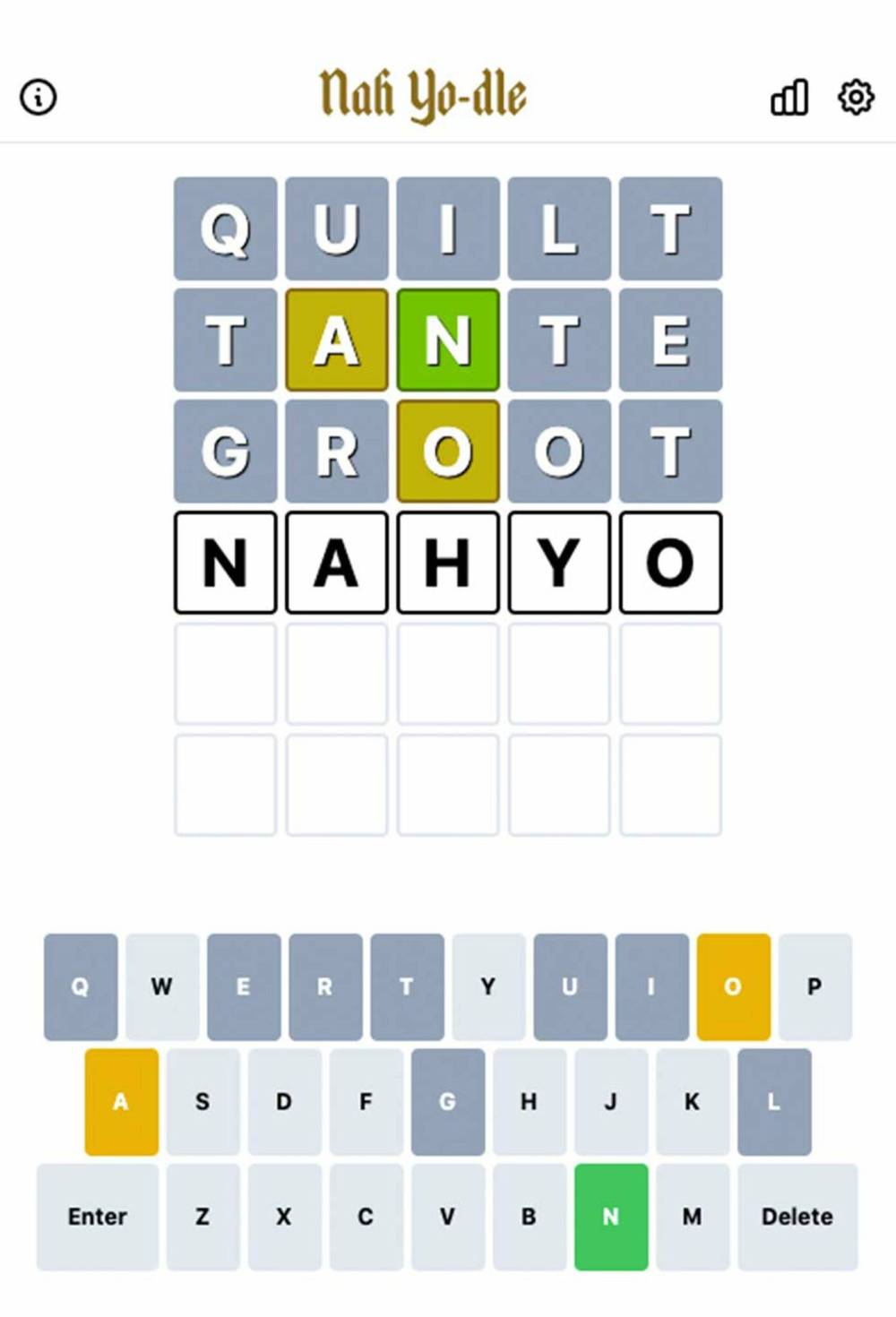Type the letter Z
The width and height of the screenshot is (896, 1317).
point(202,1217)
